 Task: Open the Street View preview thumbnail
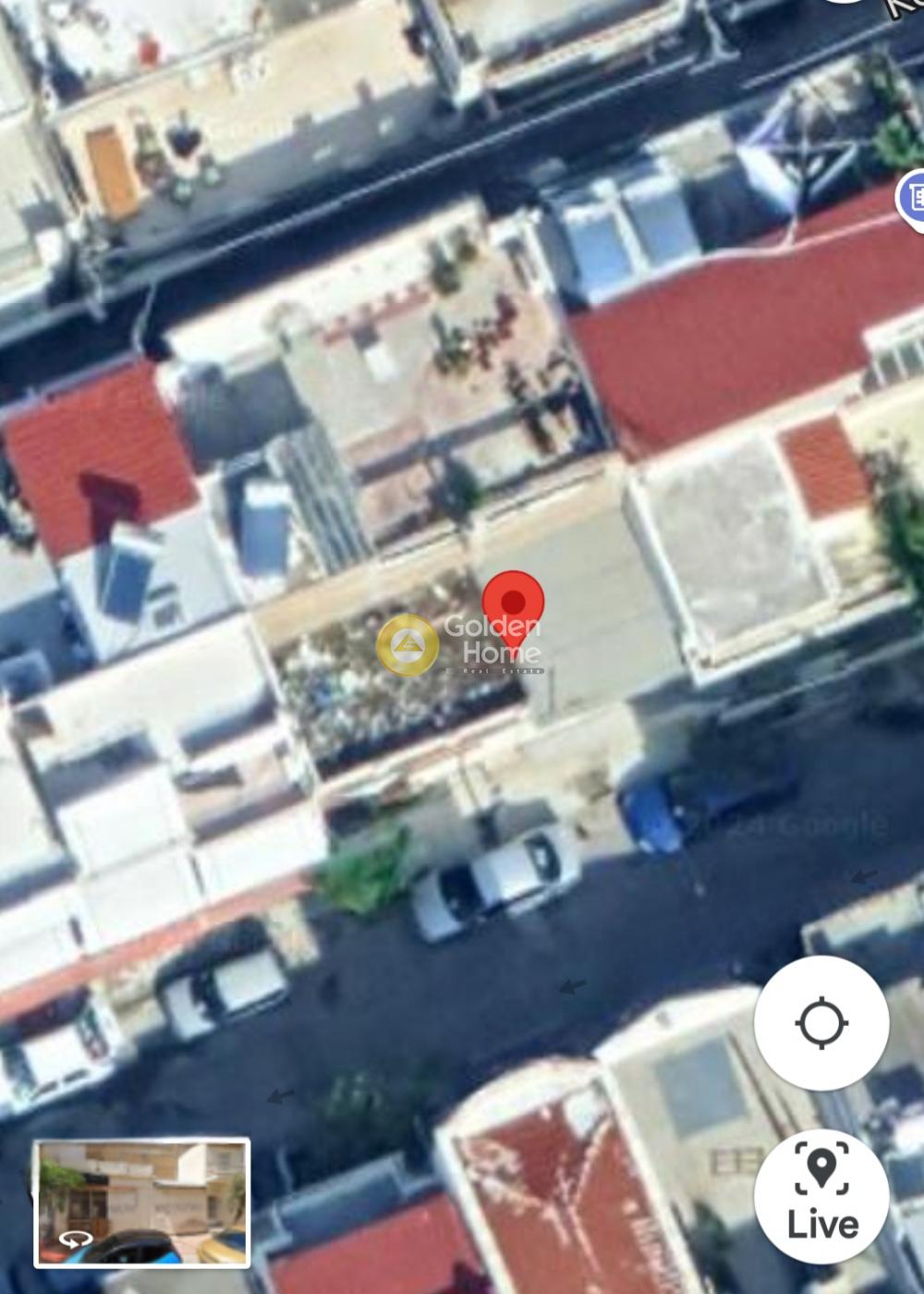pos(142,1202)
